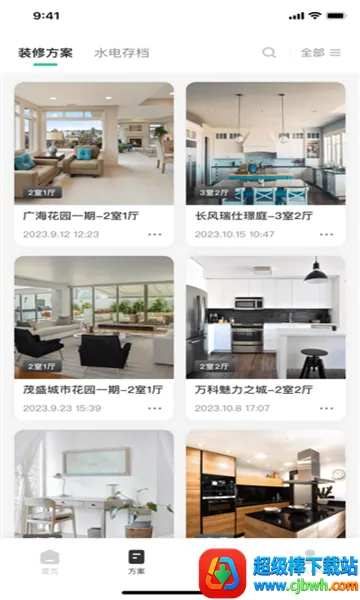360x600 pixels.
Task: Open the 万科魅力之城-2室2厅 plan card
Action: point(266,338)
